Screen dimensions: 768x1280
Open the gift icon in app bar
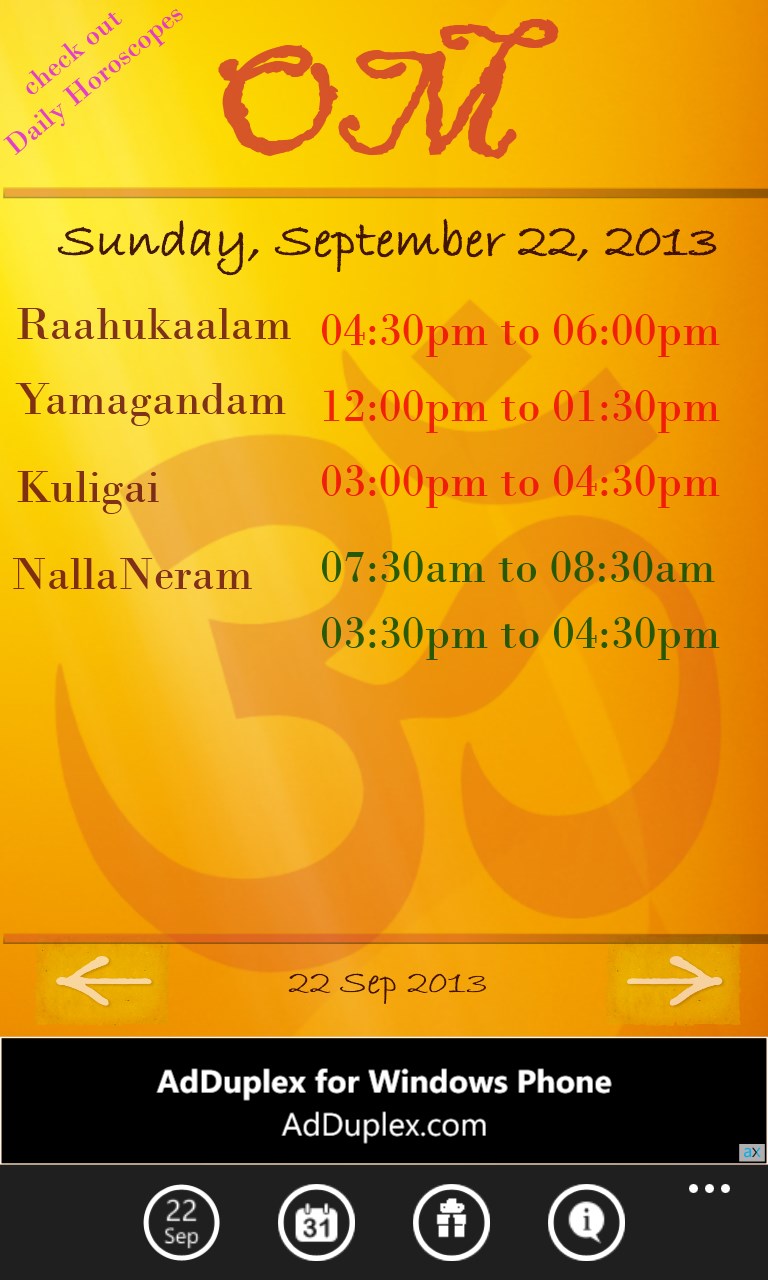pyautogui.click(x=451, y=1222)
